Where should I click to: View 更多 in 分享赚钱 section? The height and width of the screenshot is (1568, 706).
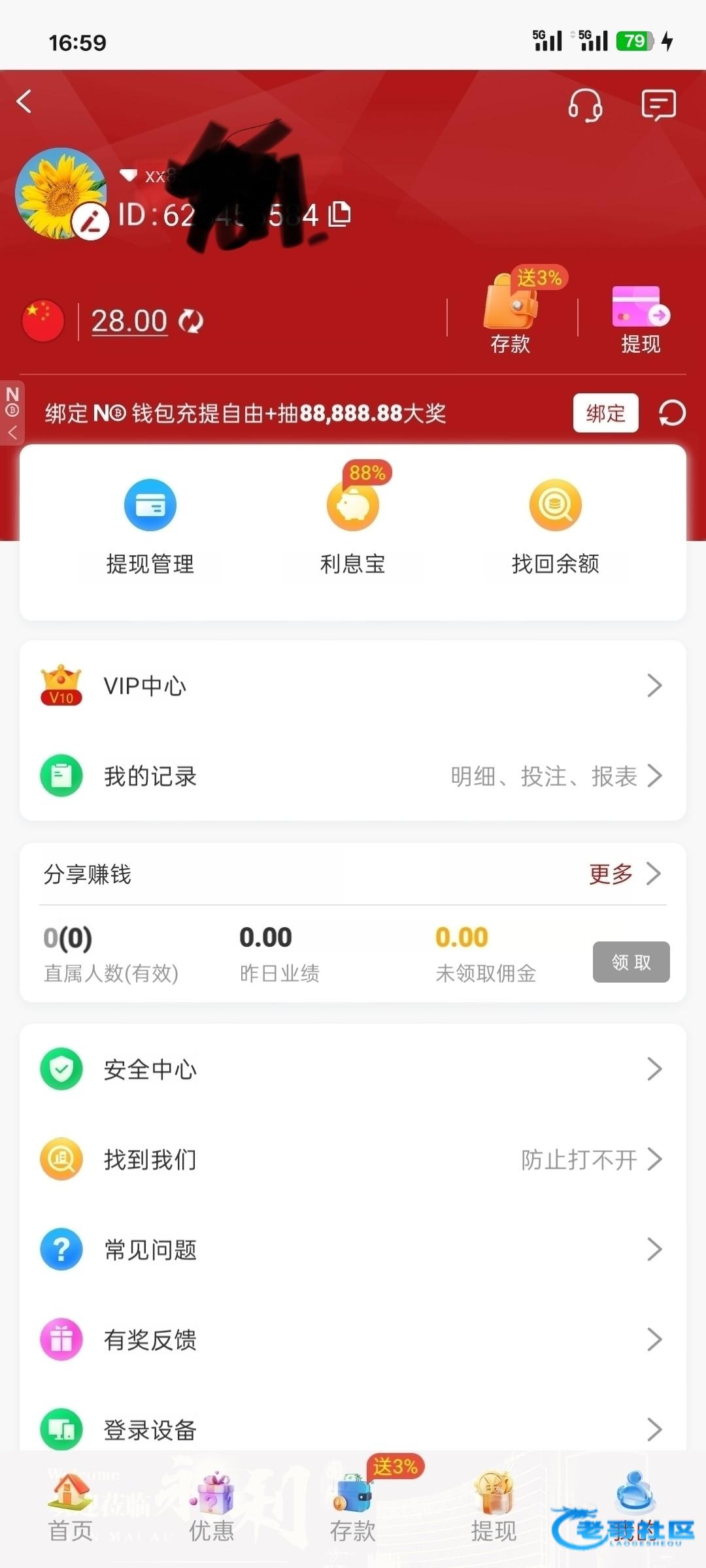pyautogui.click(x=623, y=874)
